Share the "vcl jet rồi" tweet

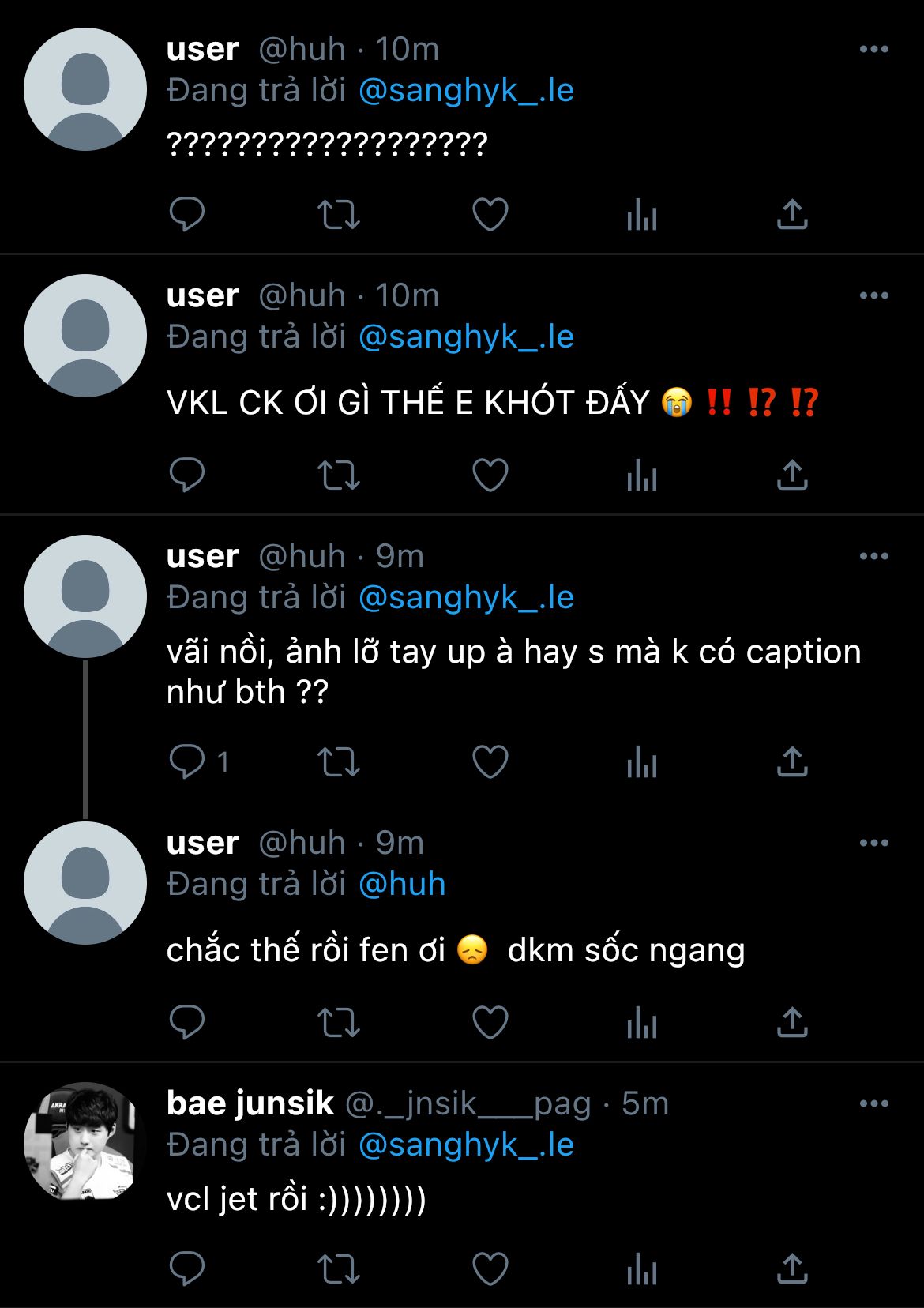coord(792,1269)
